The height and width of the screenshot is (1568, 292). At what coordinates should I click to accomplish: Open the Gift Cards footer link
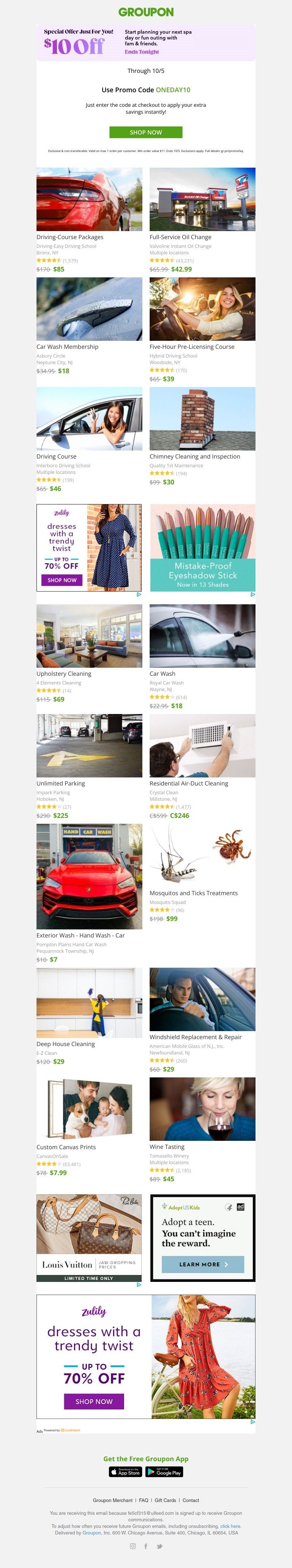point(165,1501)
